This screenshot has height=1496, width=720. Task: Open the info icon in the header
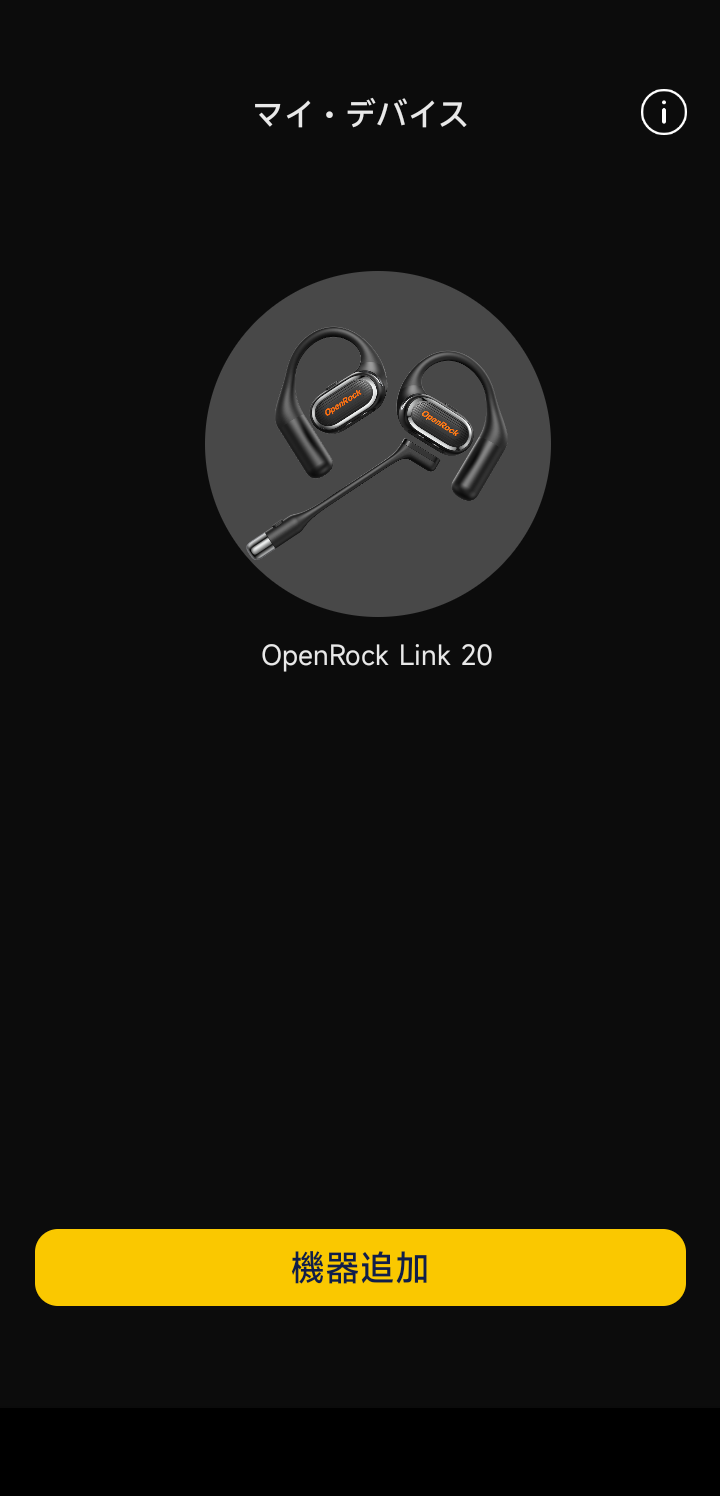pos(664,112)
